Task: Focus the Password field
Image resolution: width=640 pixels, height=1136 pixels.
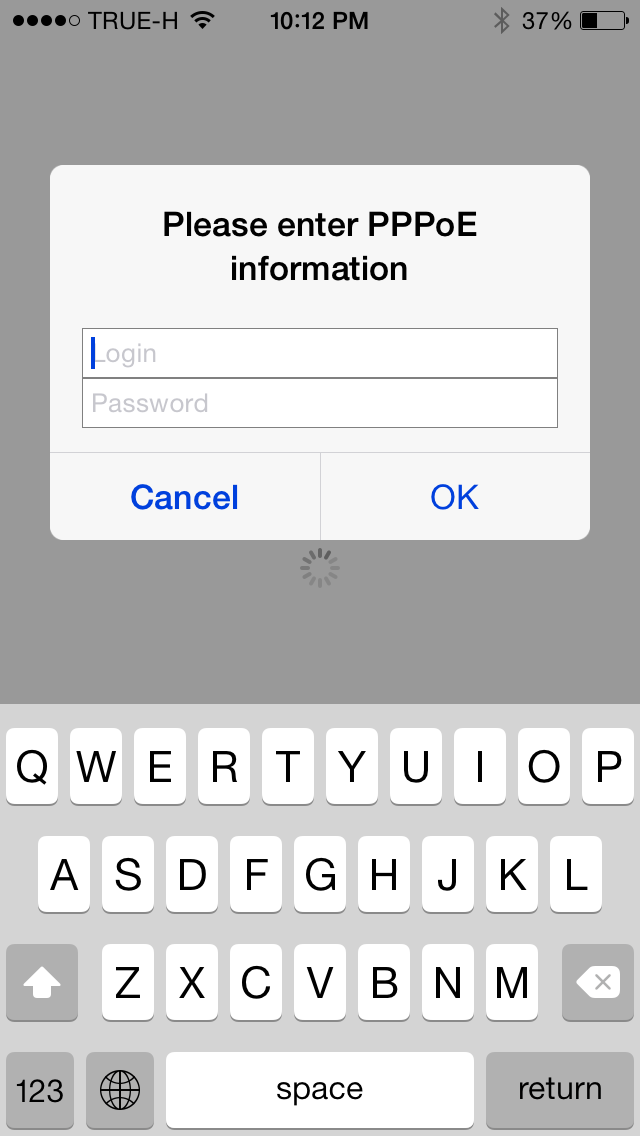Action: pos(320,403)
